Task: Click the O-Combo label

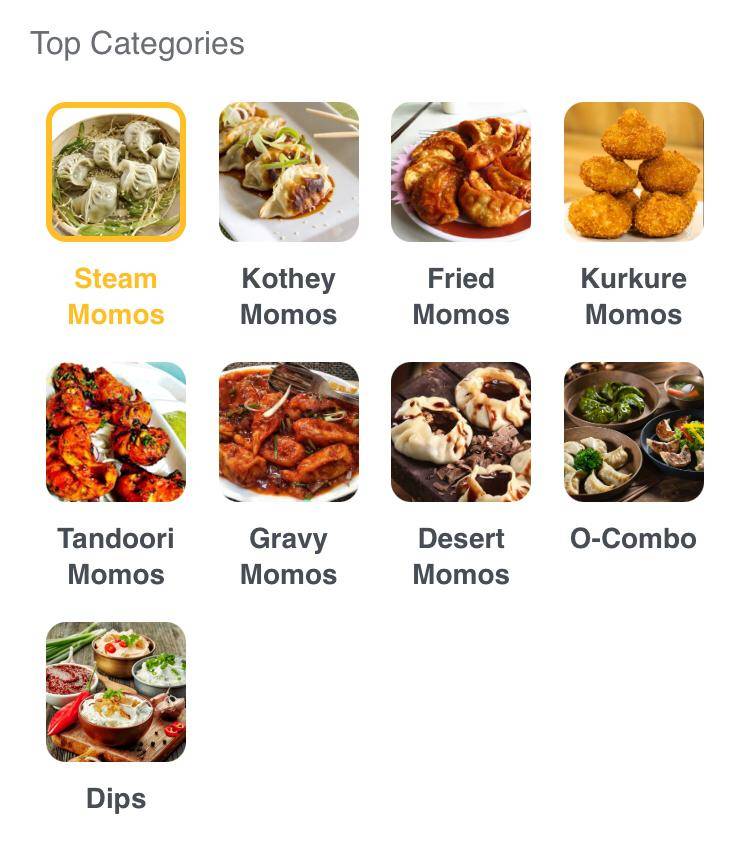Action: pos(633,539)
